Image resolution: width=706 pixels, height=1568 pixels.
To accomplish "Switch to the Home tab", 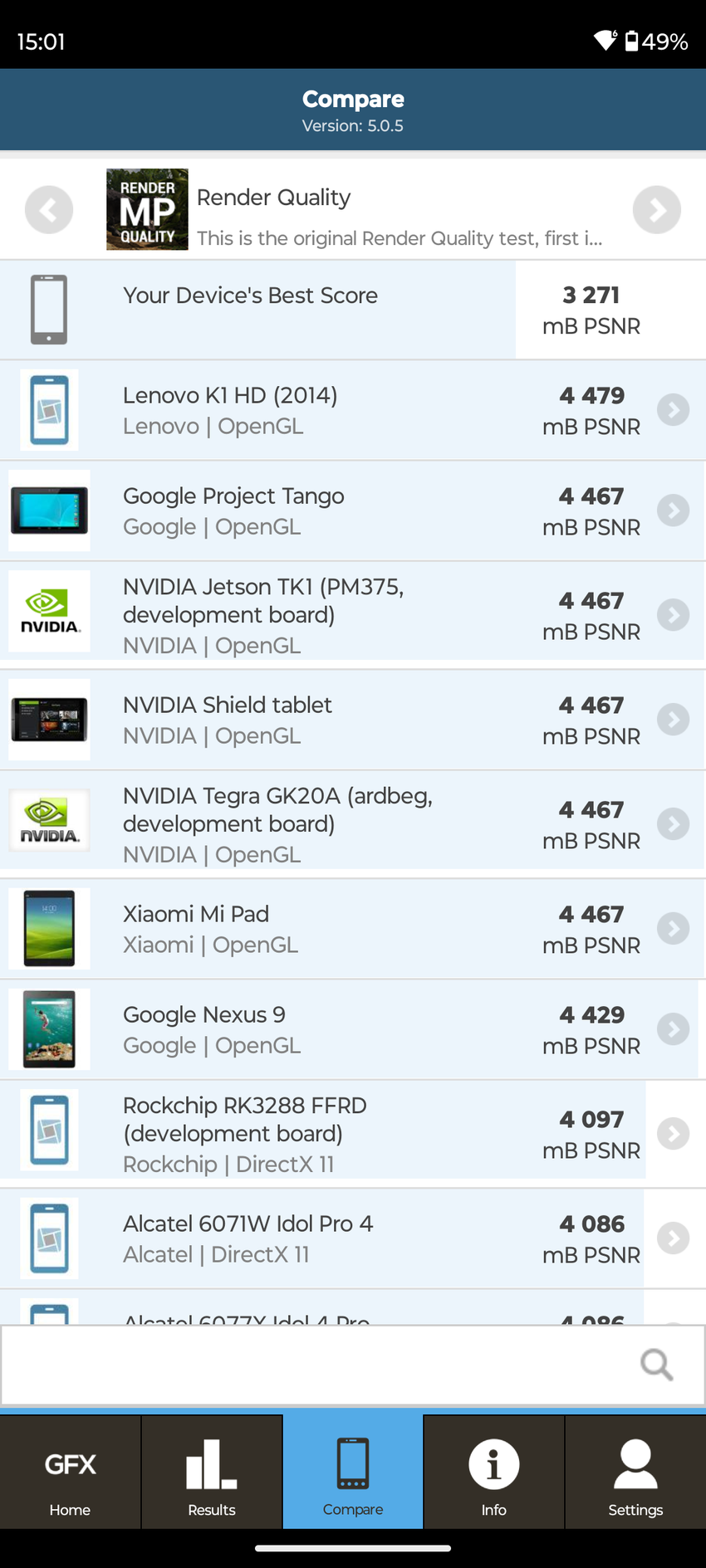I will (x=70, y=1472).
